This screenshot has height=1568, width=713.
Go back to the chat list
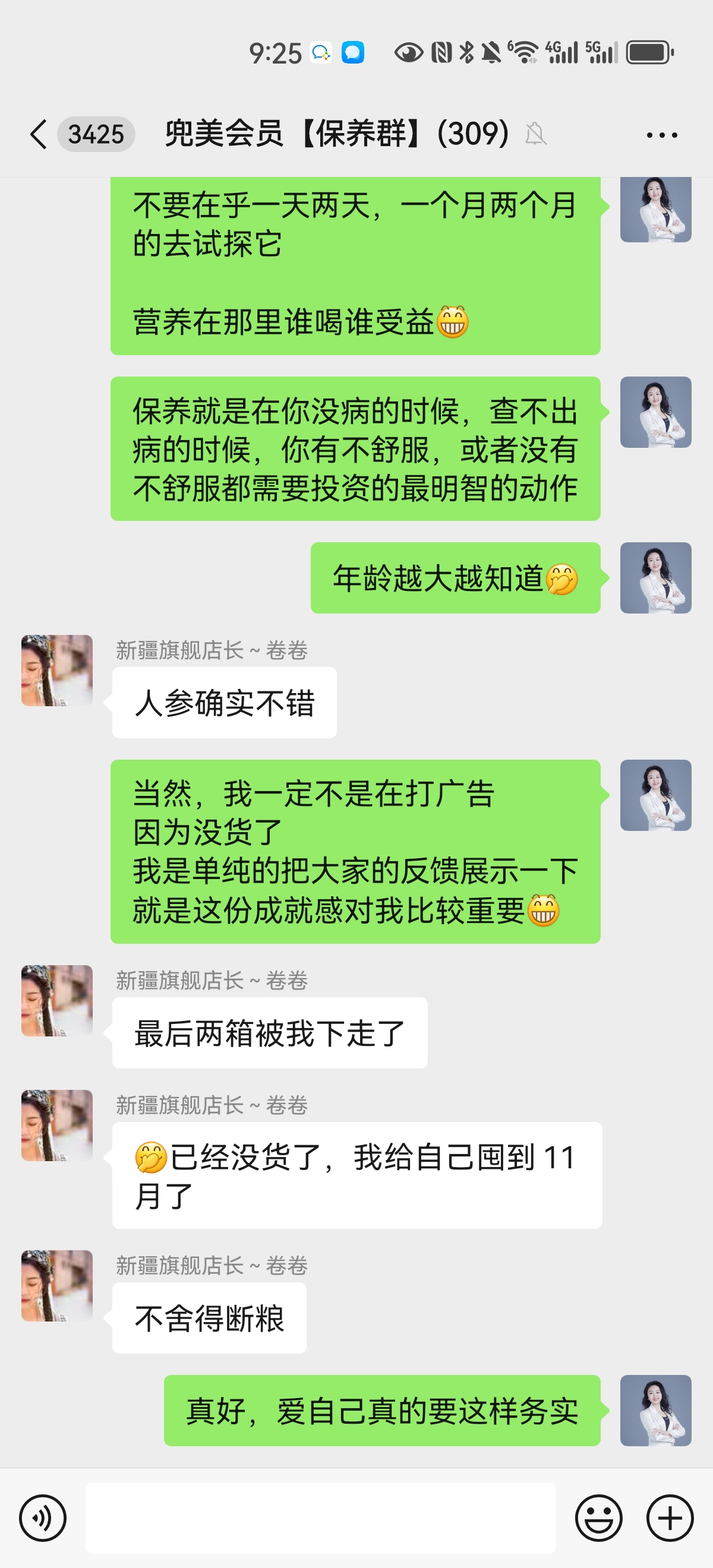pyautogui.click(x=39, y=134)
